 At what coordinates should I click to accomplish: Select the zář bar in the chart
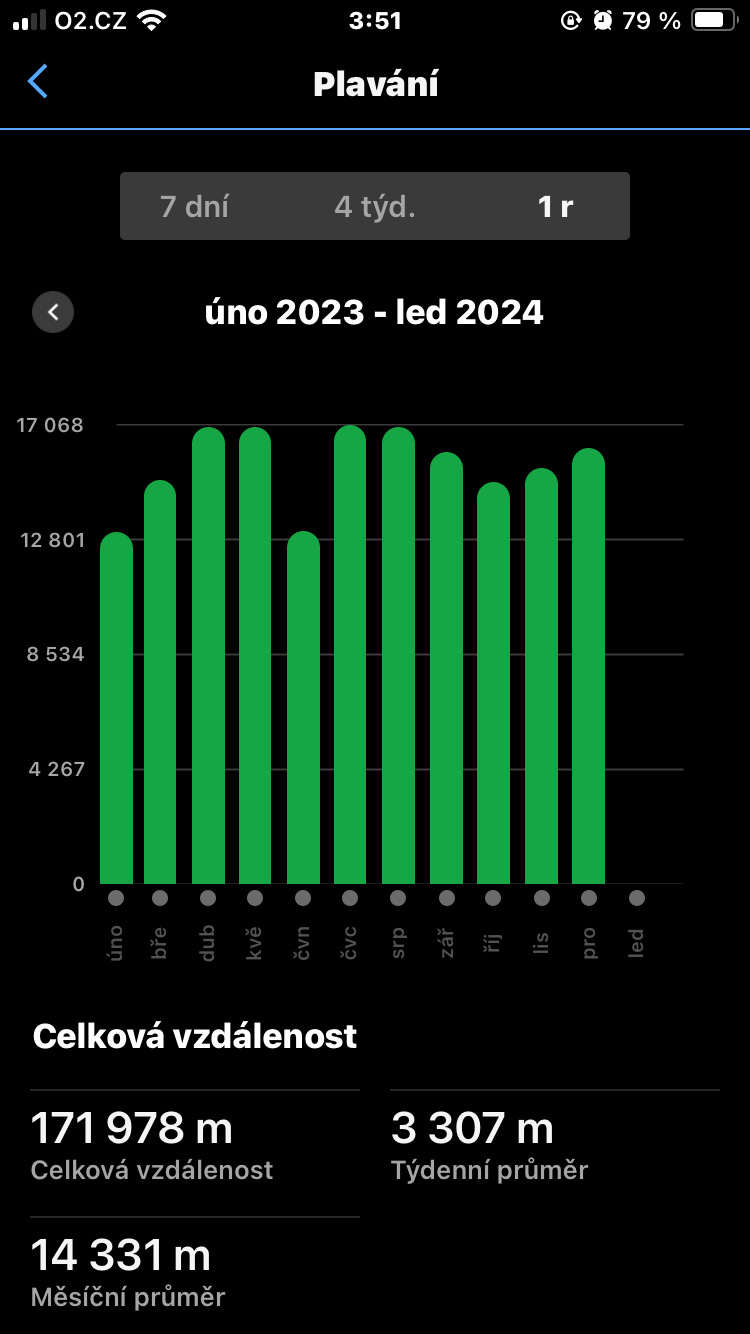446,668
